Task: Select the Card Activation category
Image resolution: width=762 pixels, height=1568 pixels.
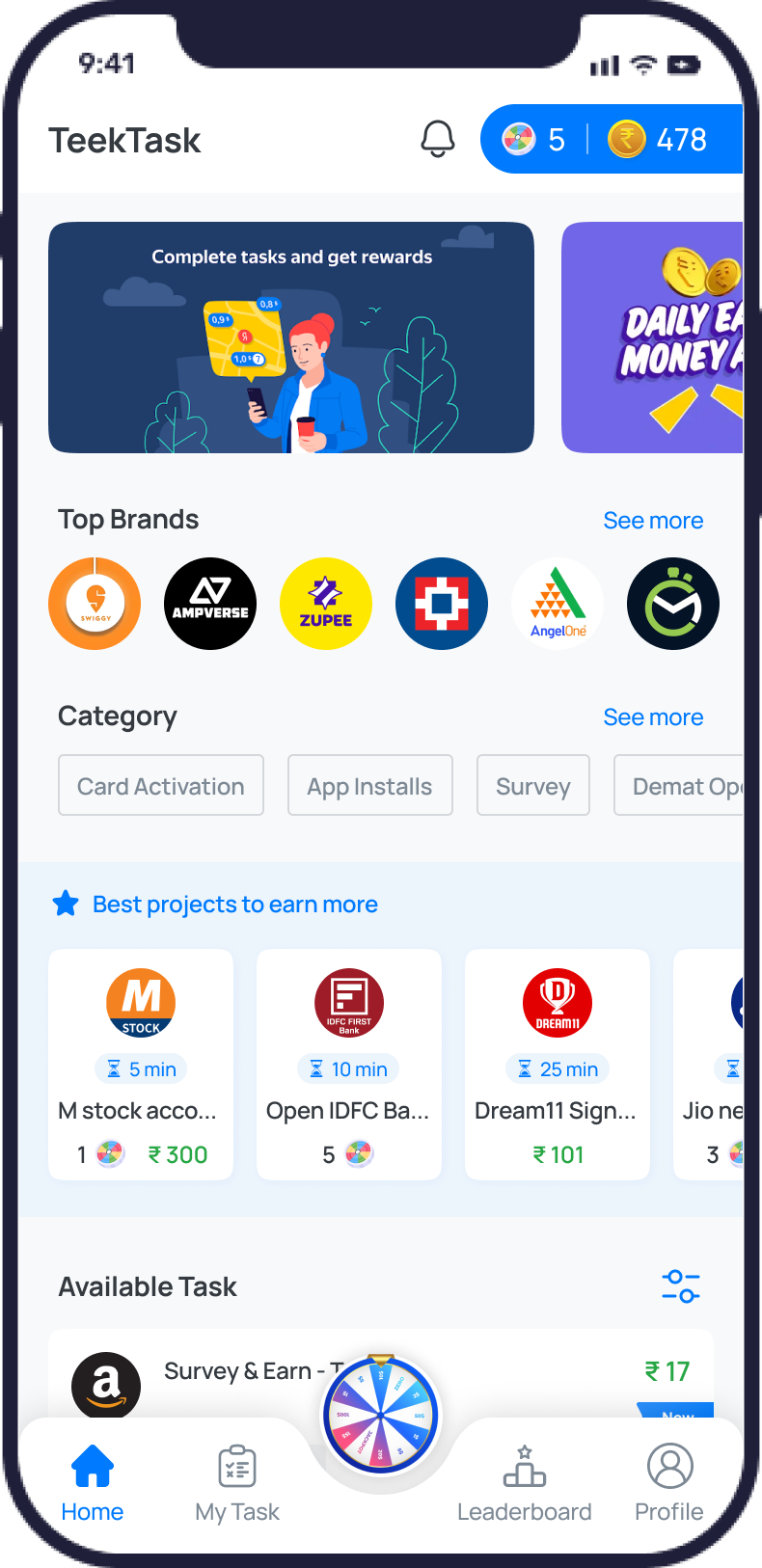Action: click(x=161, y=786)
